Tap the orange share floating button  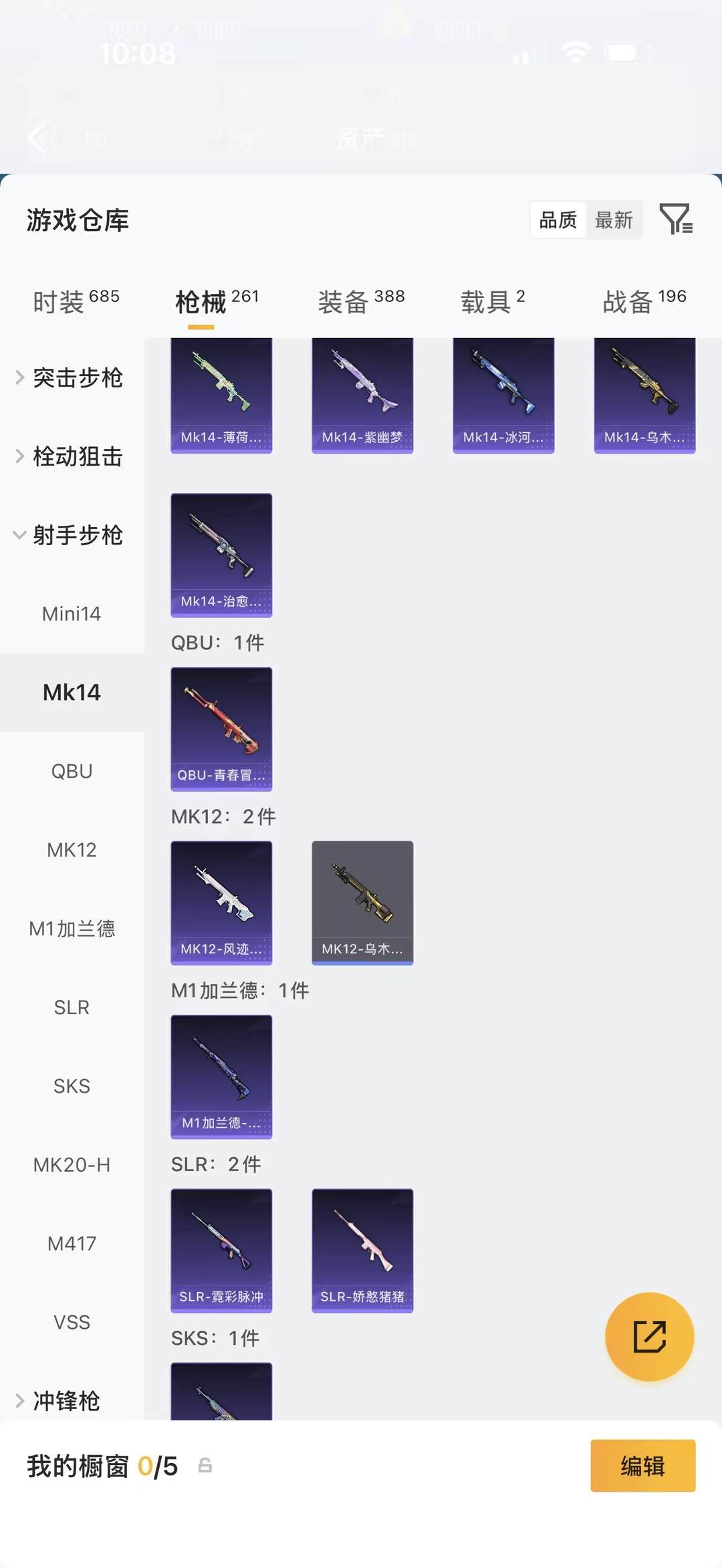pos(649,1336)
